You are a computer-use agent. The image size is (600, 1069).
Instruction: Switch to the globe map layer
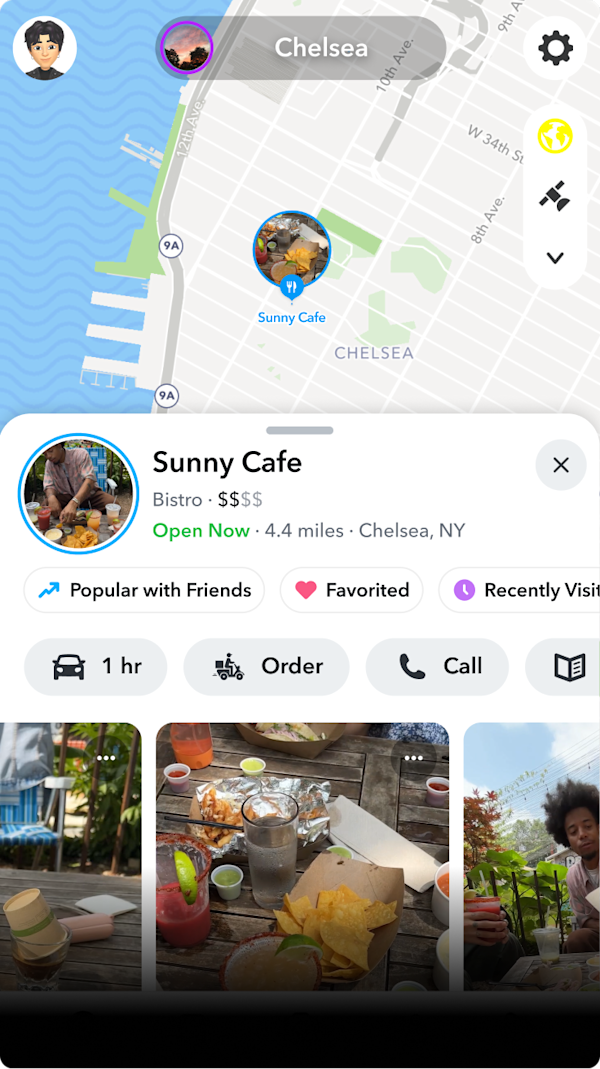pos(555,136)
